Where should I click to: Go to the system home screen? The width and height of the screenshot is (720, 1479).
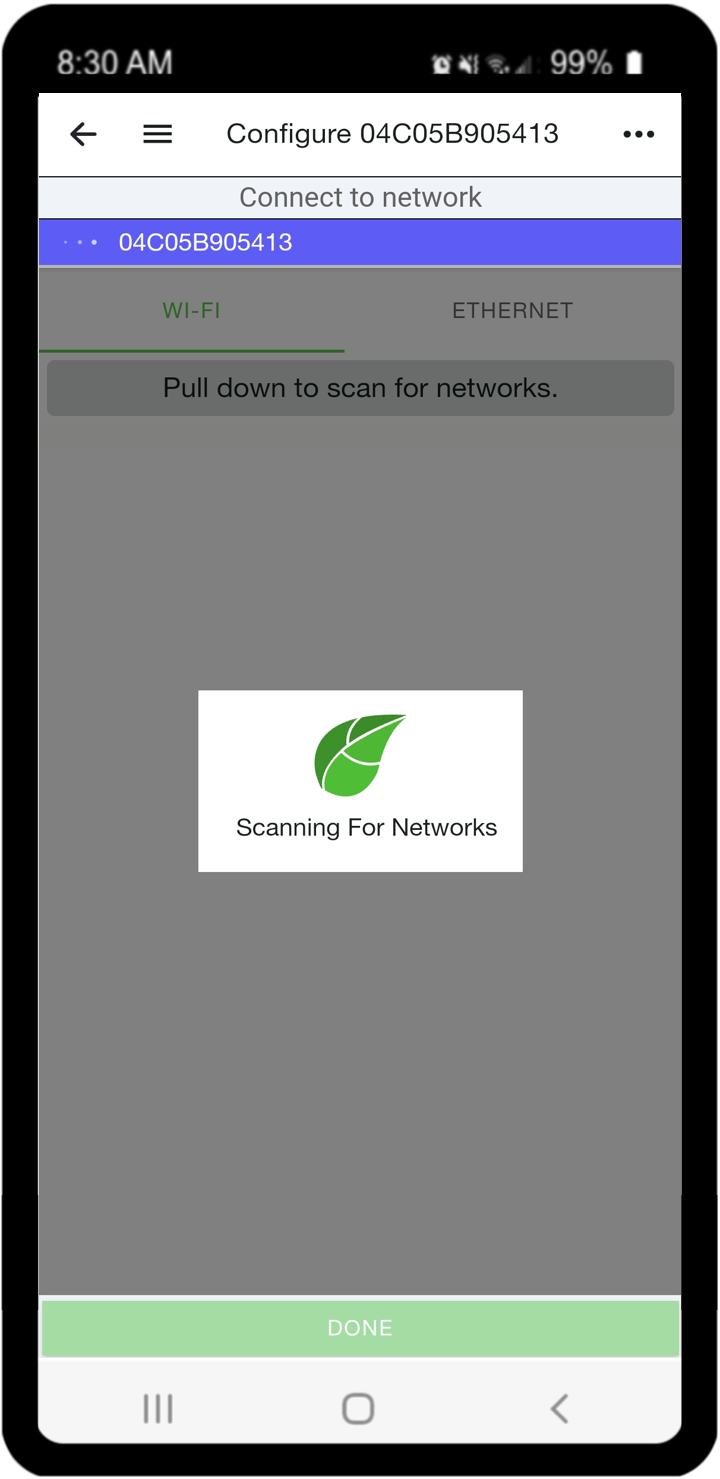(x=358, y=1408)
